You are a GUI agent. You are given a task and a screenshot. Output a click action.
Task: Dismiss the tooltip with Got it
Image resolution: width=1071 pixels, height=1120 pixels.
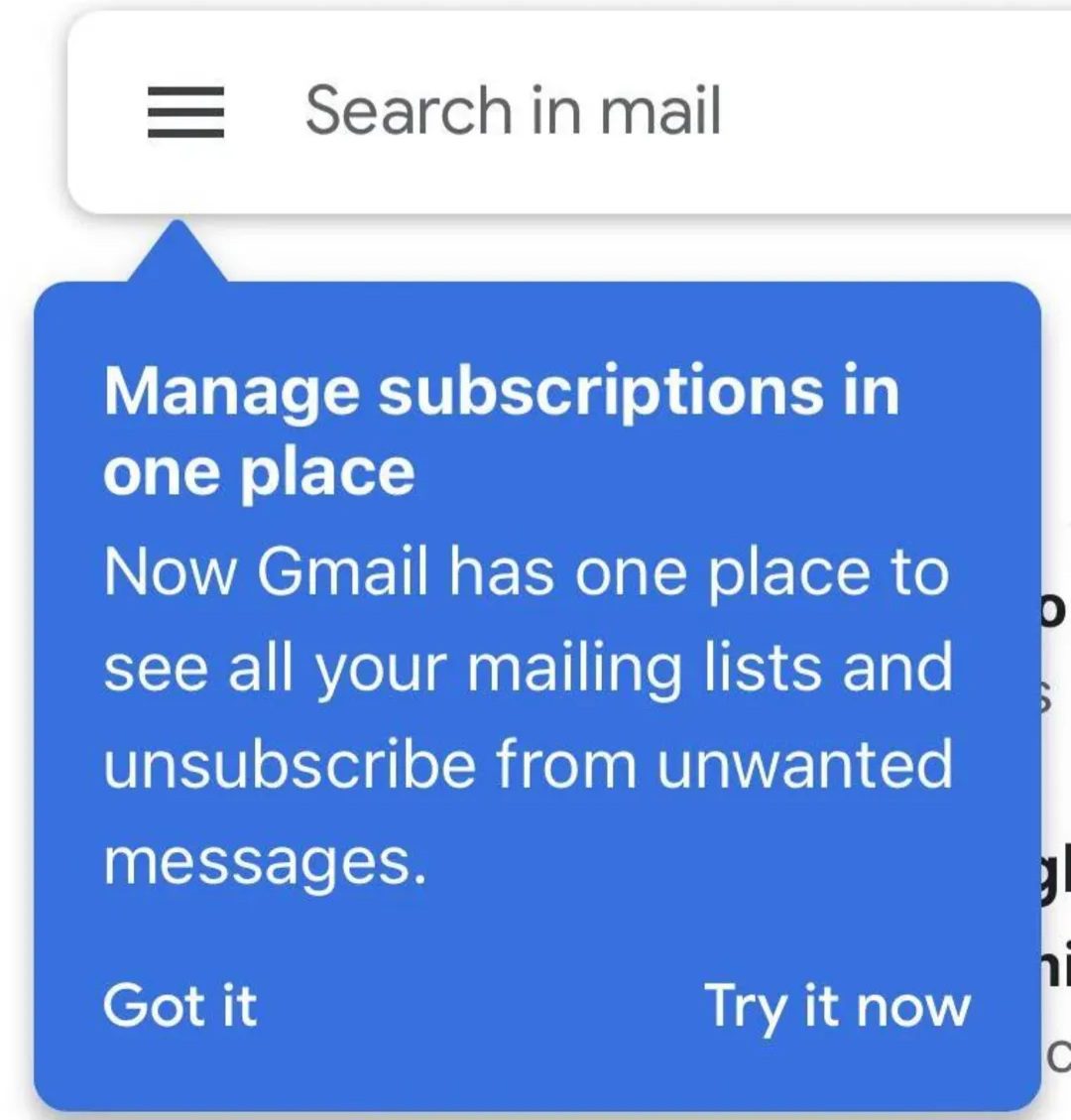pos(179,1005)
